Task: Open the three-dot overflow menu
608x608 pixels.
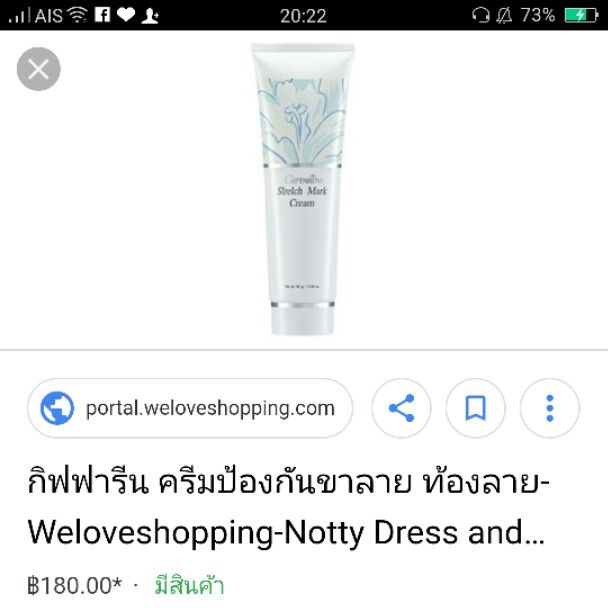Action: [549, 408]
